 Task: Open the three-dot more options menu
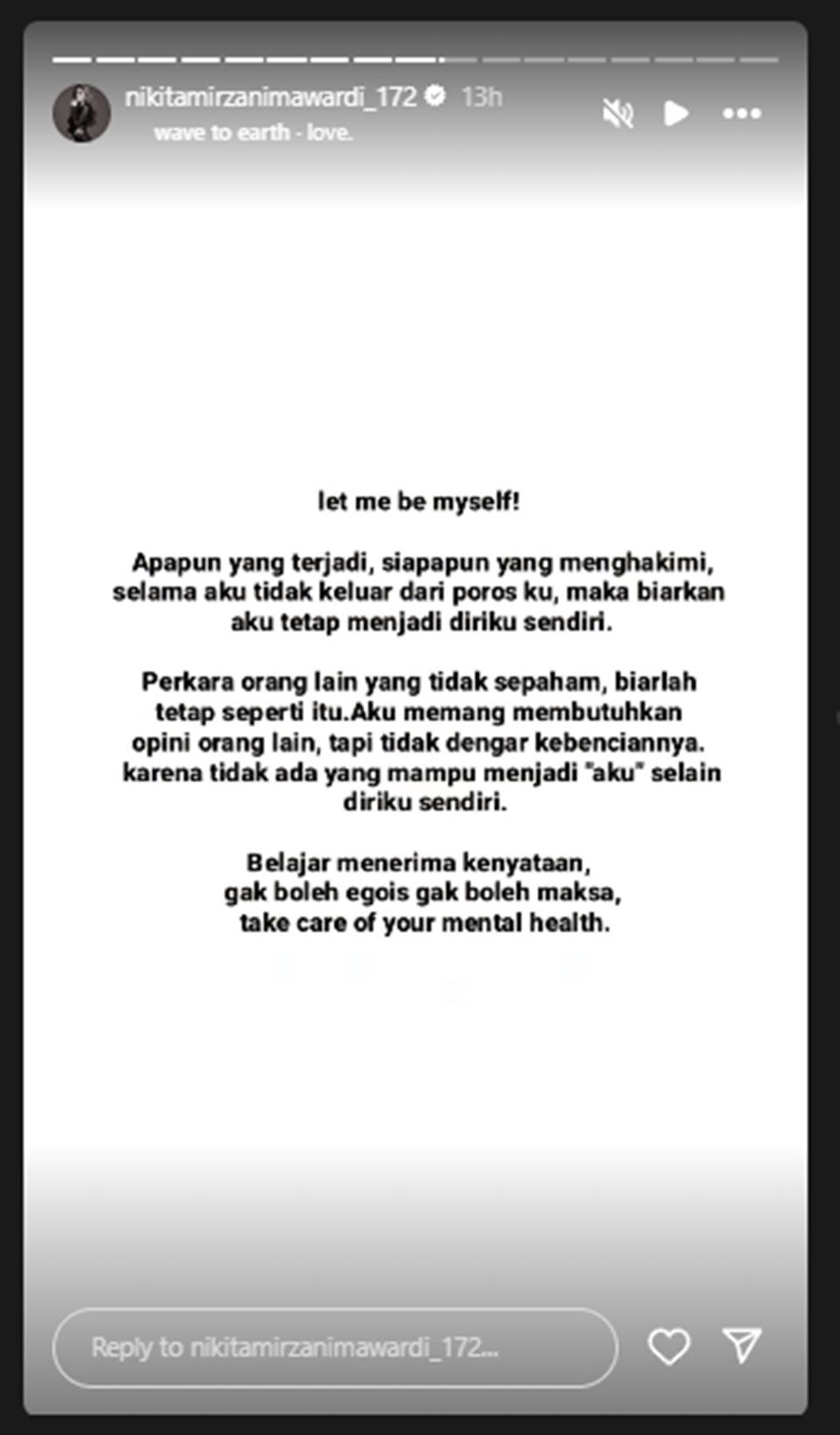[x=741, y=114]
